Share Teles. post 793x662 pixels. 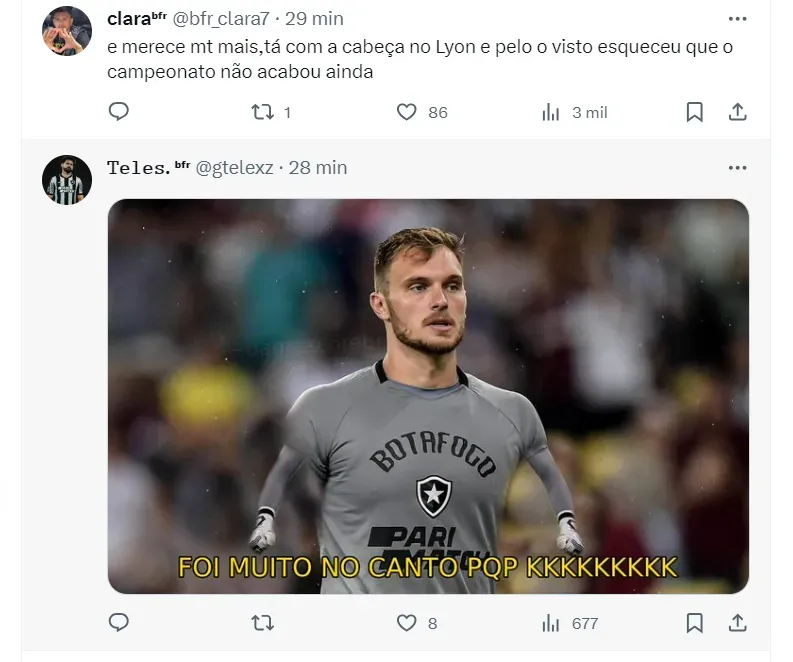point(737,623)
